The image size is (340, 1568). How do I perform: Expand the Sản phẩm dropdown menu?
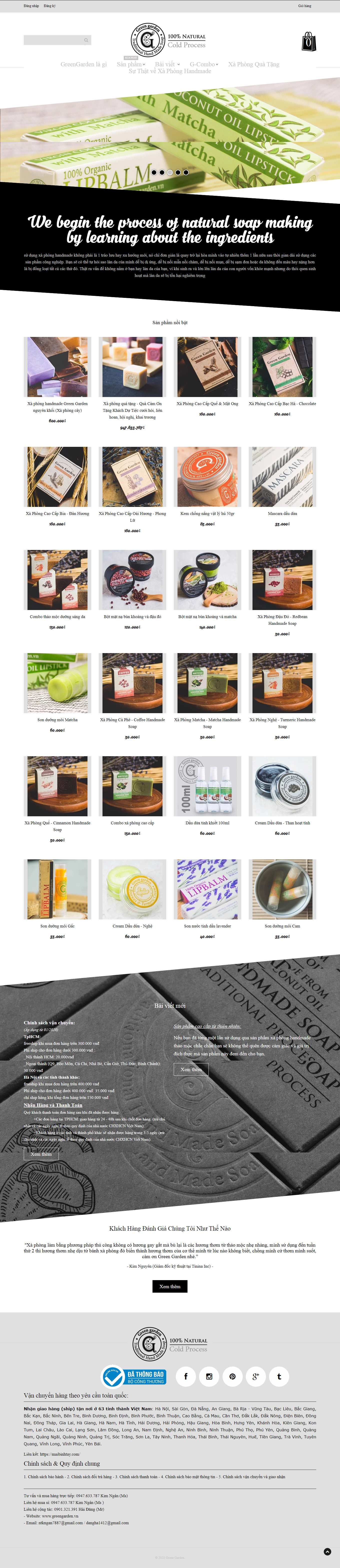[x=131, y=64]
